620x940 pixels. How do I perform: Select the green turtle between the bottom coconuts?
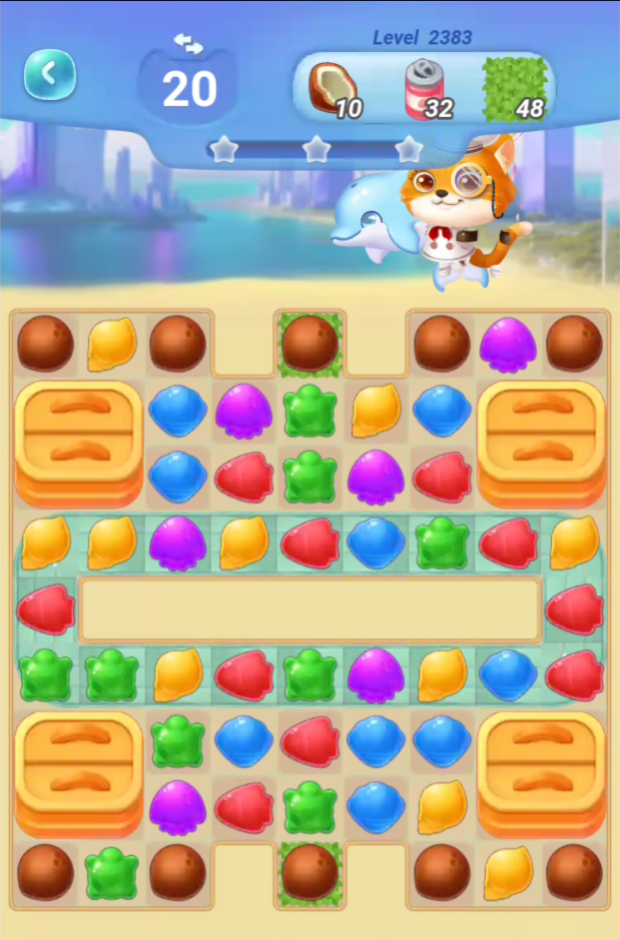112,873
